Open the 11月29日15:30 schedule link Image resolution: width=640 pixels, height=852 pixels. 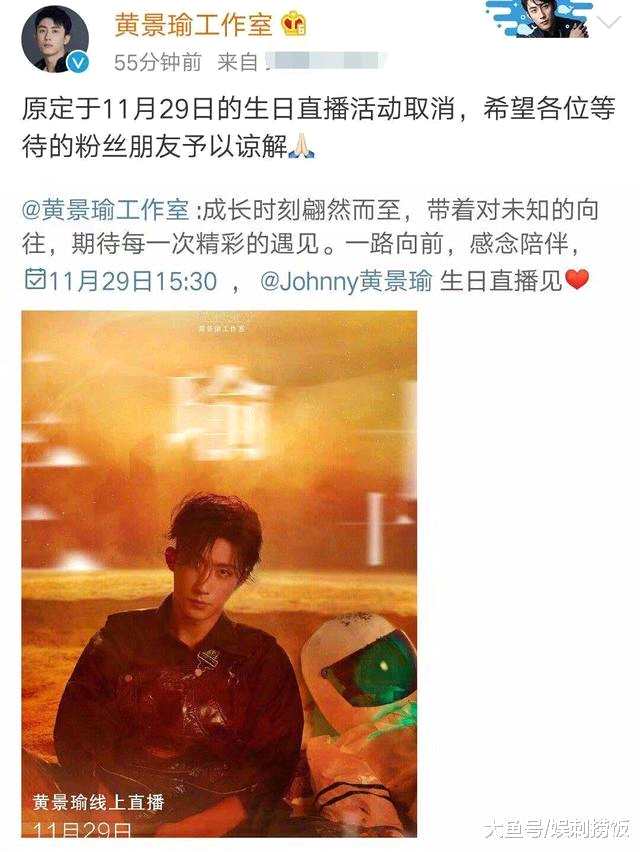[119, 281]
